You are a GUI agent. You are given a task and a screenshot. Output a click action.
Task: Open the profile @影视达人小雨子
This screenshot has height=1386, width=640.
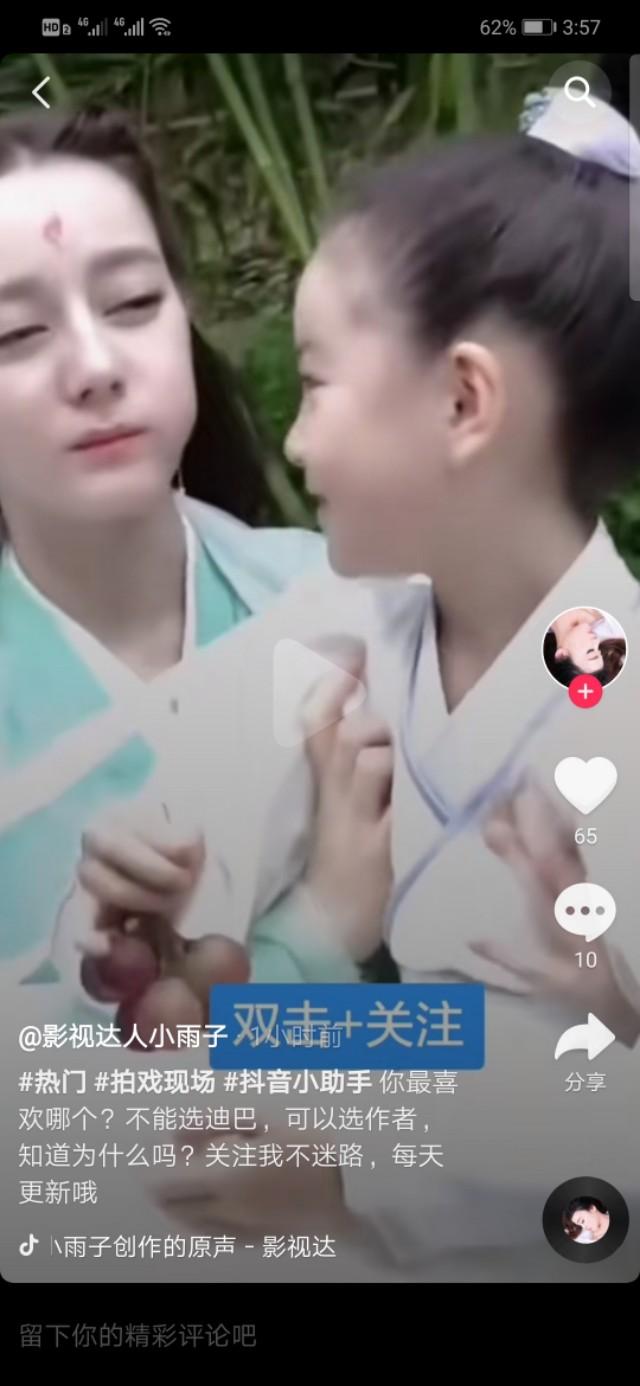pyautogui.click(x=122, y=1037)
